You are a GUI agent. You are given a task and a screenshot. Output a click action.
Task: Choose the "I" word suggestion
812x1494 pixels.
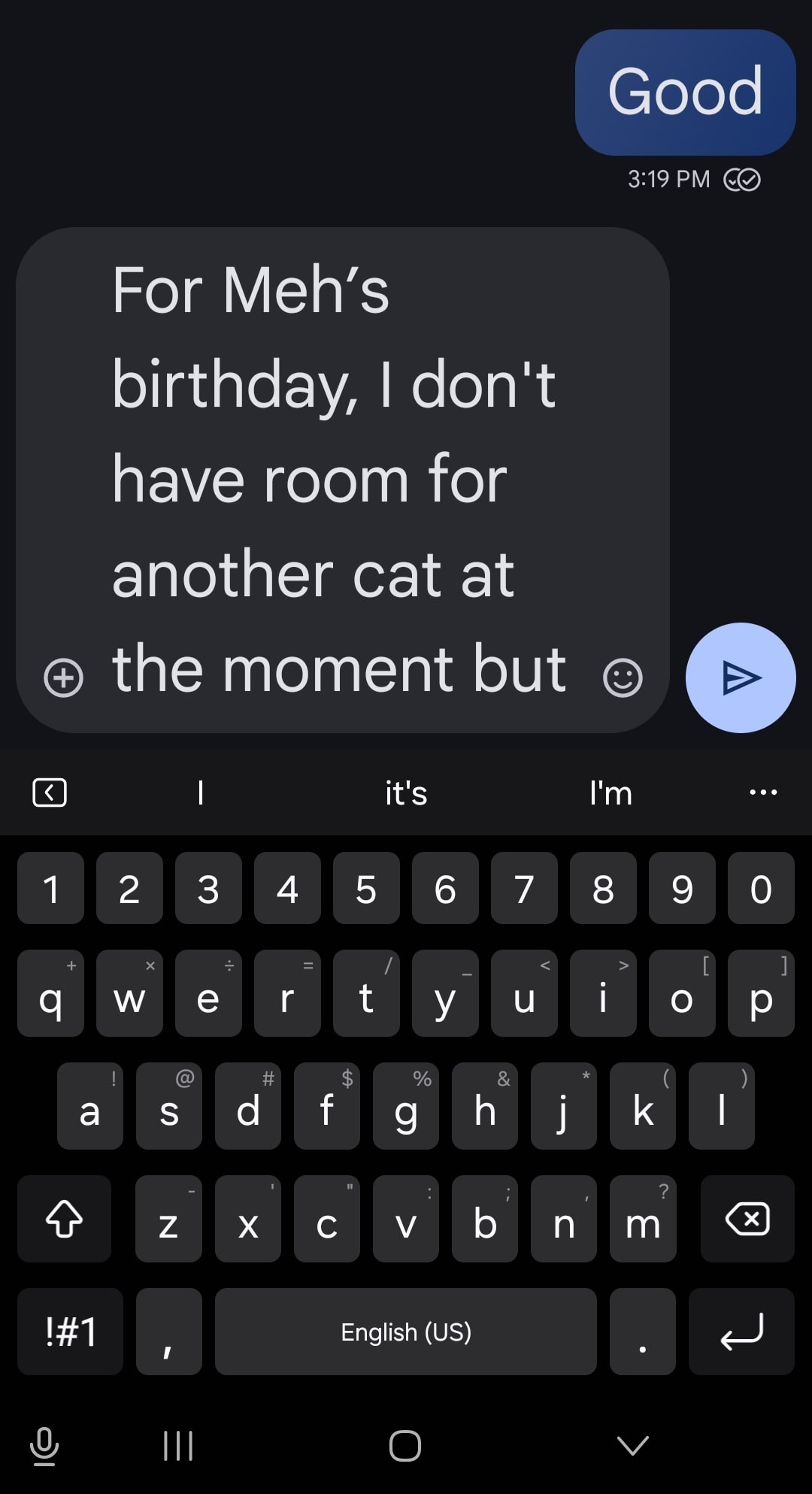click(x=201, y=793)
